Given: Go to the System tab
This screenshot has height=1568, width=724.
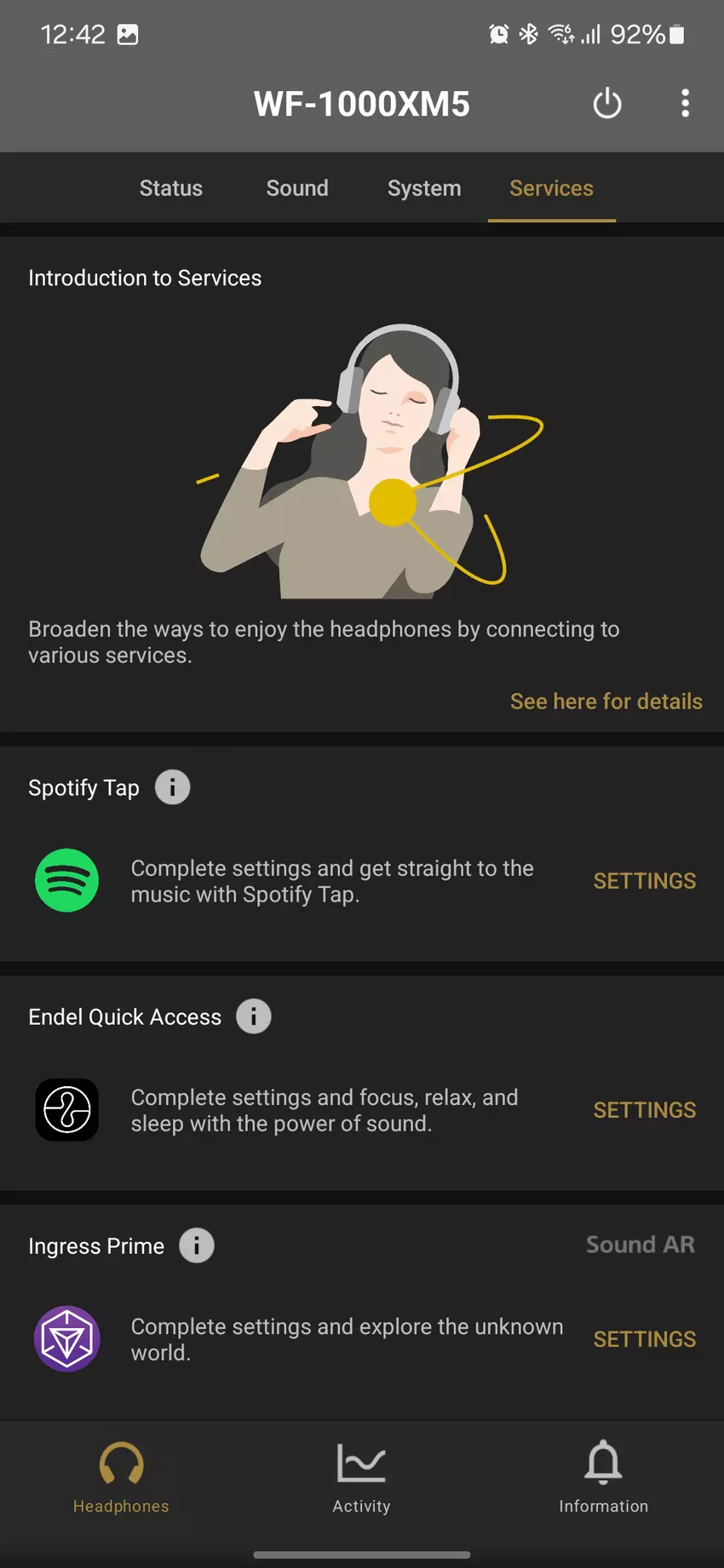Looking at the screenshot, I should (x=424, y=188).
